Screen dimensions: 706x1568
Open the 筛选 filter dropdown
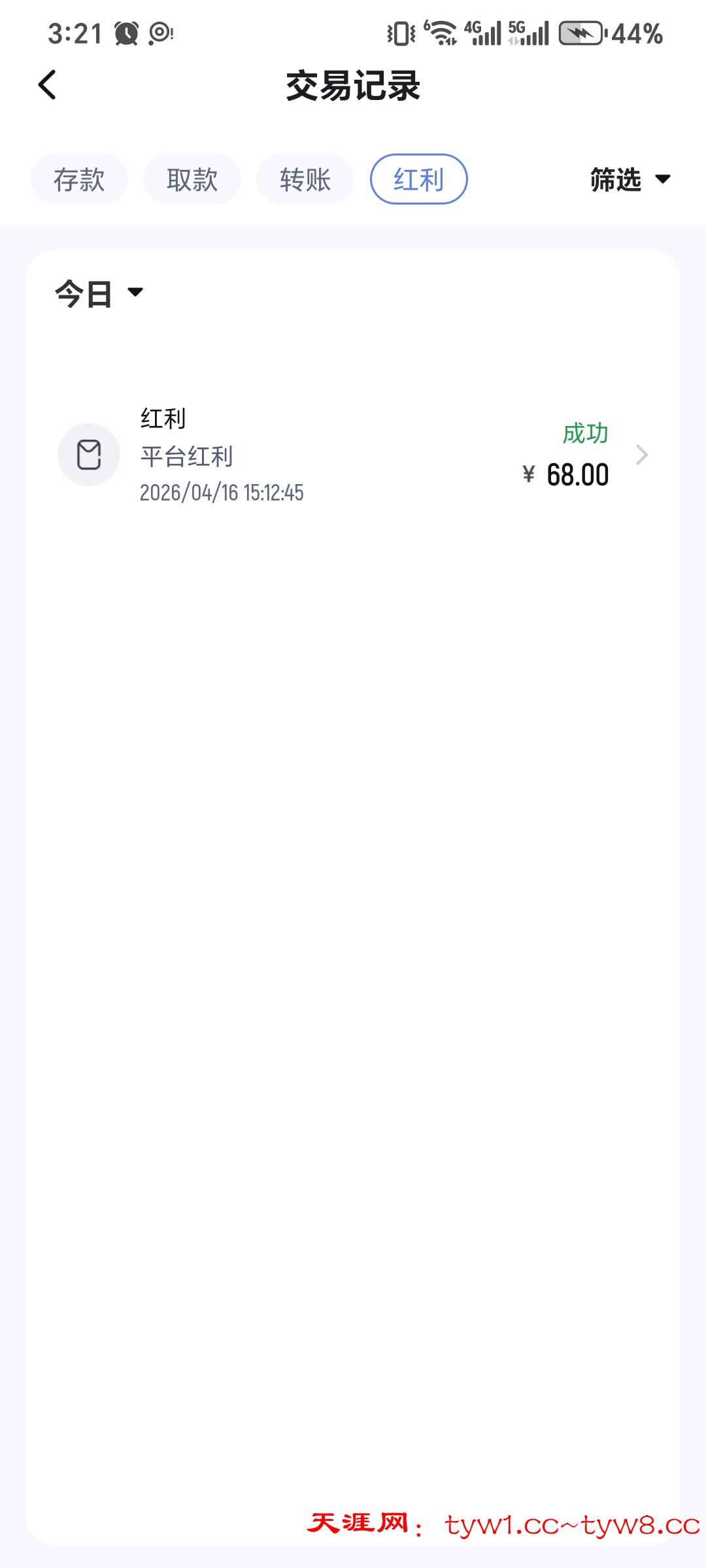pos(630,179)
